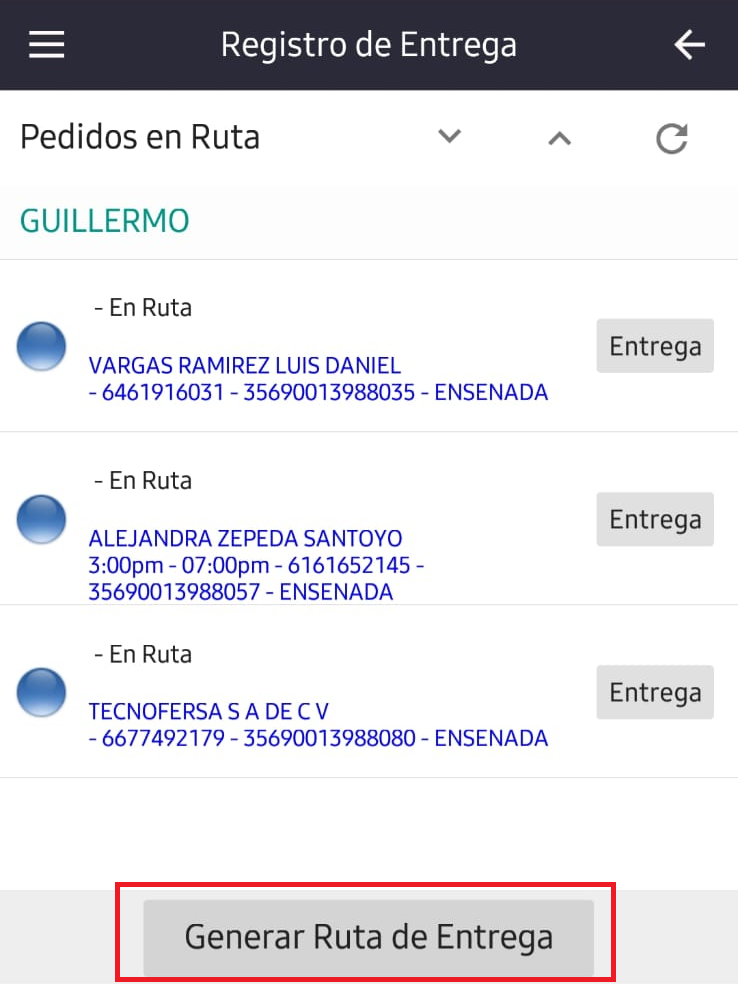Open the hamburger navigation menu
This screenshot has width=738, height=984.
tap(46, 44)
